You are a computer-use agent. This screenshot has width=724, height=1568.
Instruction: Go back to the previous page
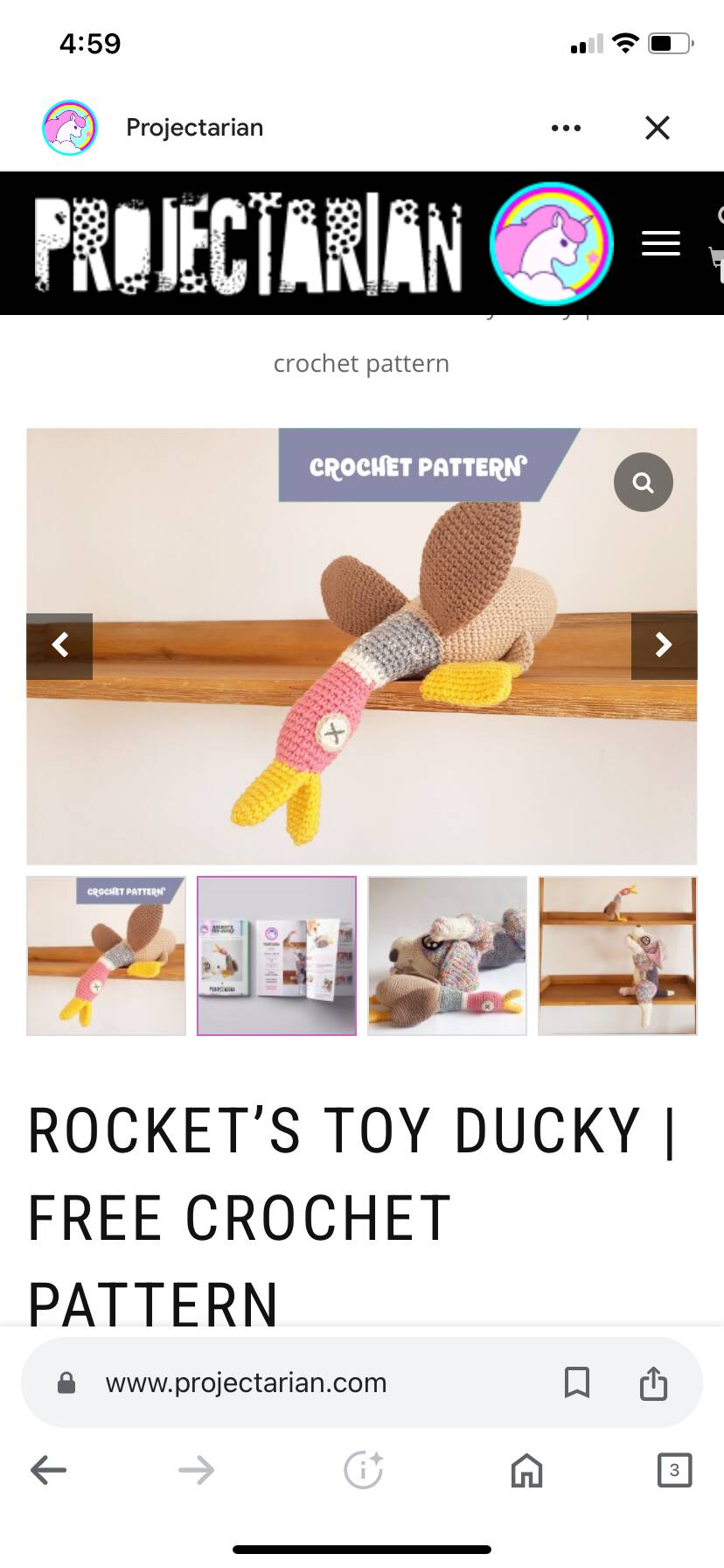[x=48, y=1470]
